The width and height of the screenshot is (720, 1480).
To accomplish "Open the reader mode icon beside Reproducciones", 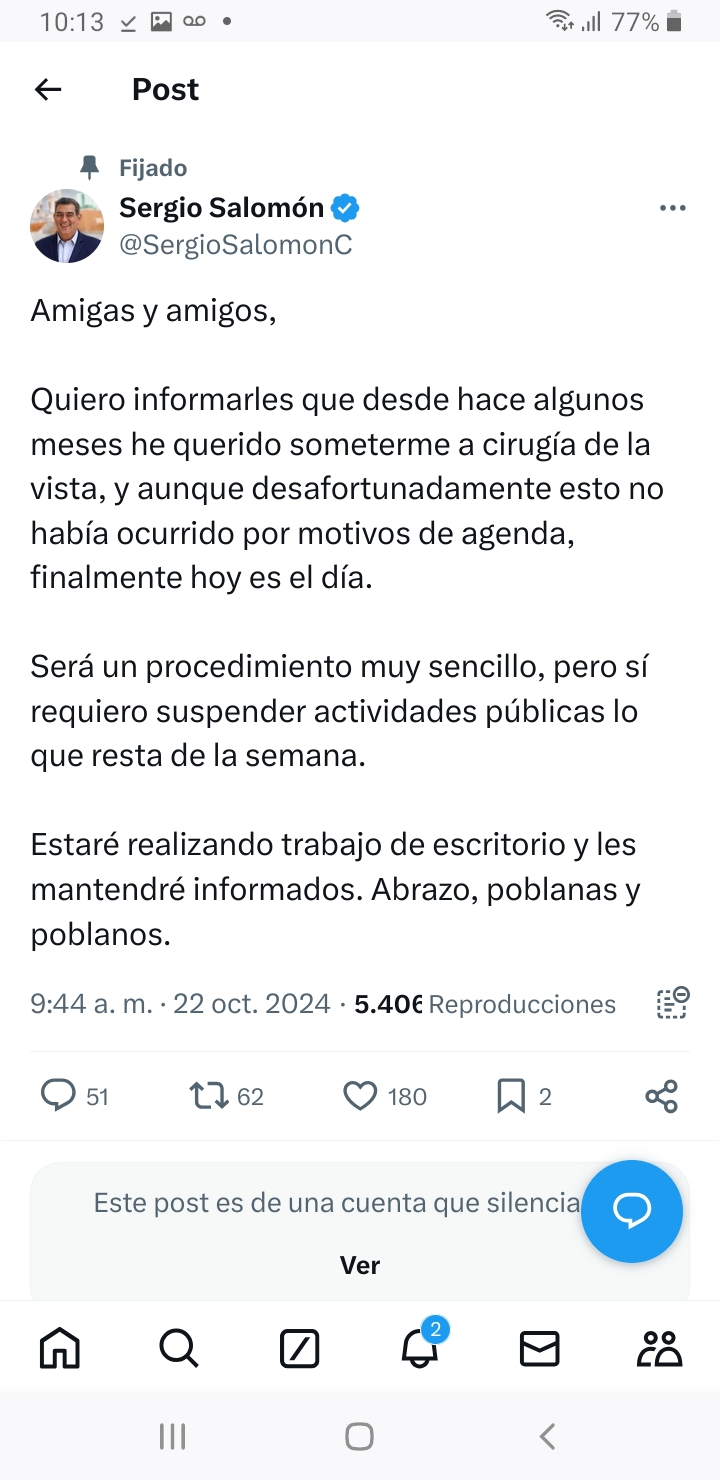I will click(x=672, y=1003).
